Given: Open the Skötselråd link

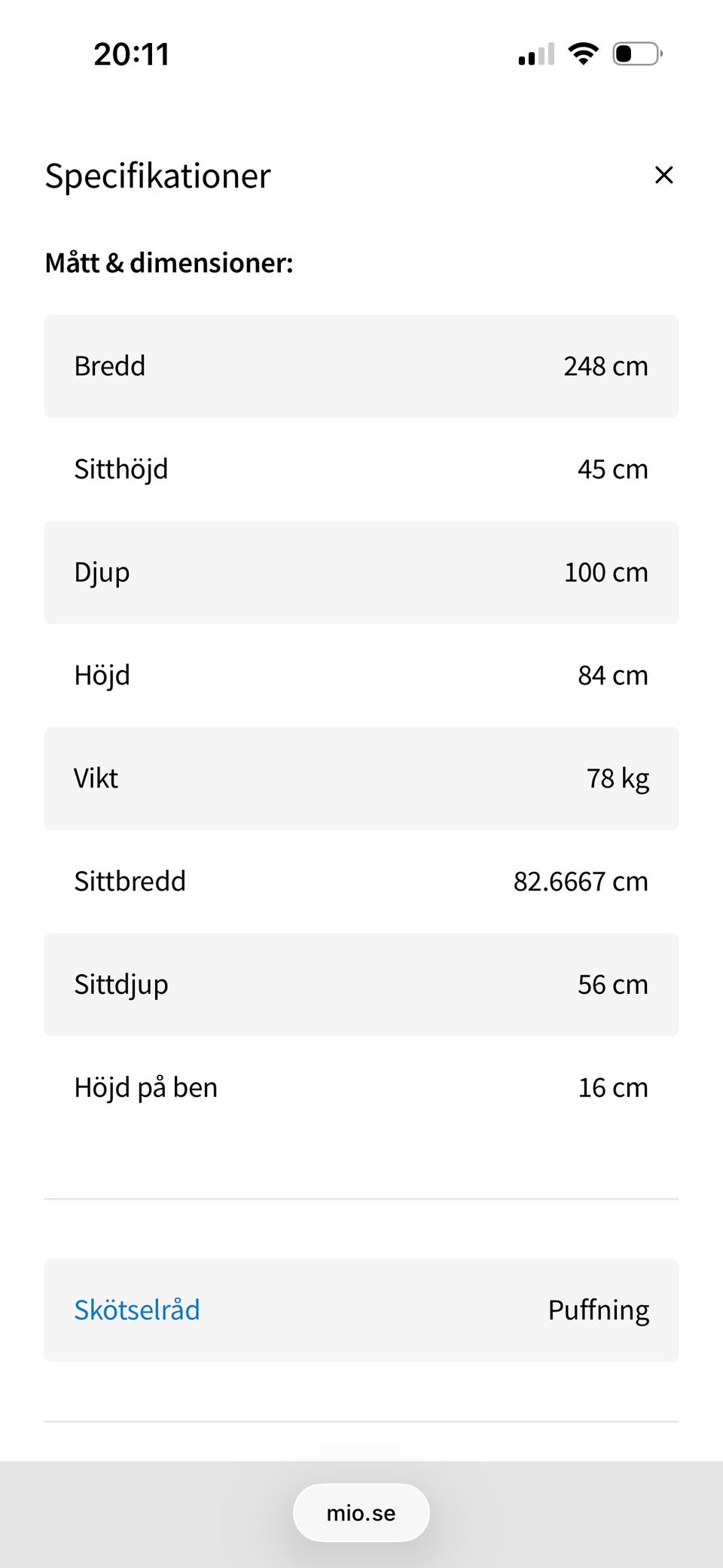Looking at the screenshot, I should point(137,1310).
